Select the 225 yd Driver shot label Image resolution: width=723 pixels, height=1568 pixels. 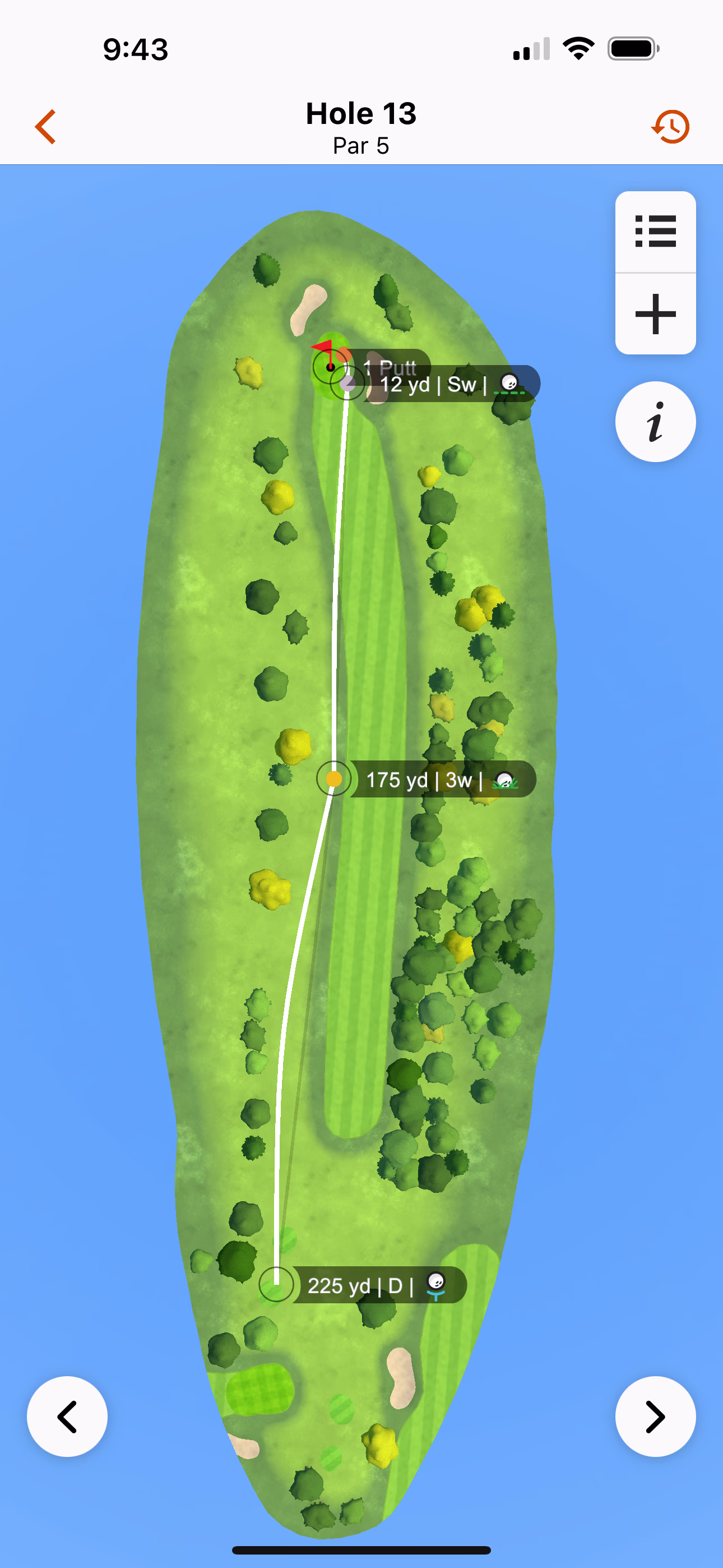pos(377,1285)
